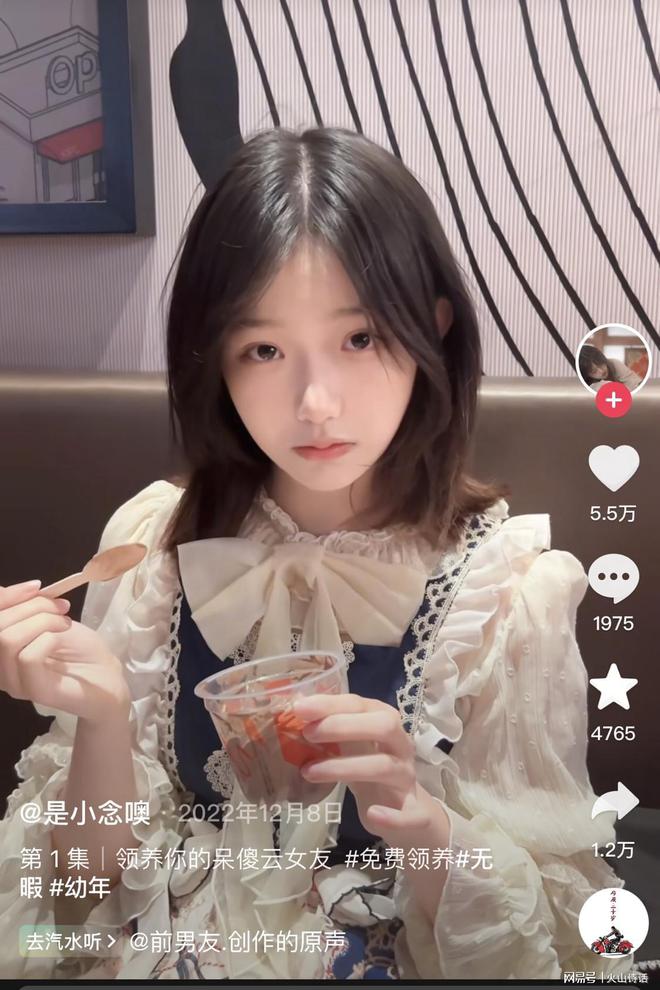Open the comments with 1975 replies
This screenshot has width=660, height=990.
point(613,578)
